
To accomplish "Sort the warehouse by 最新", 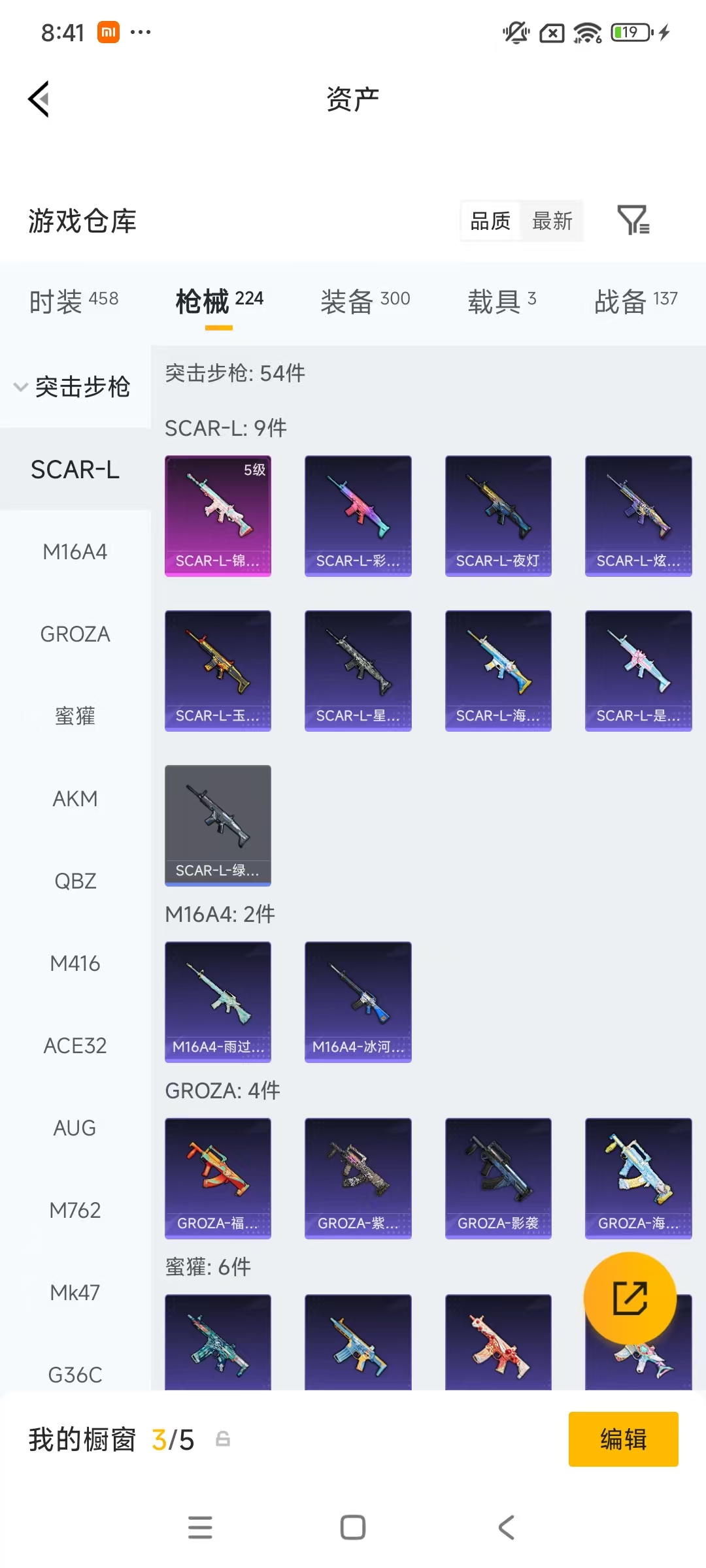I will click(x=552, y=221).
